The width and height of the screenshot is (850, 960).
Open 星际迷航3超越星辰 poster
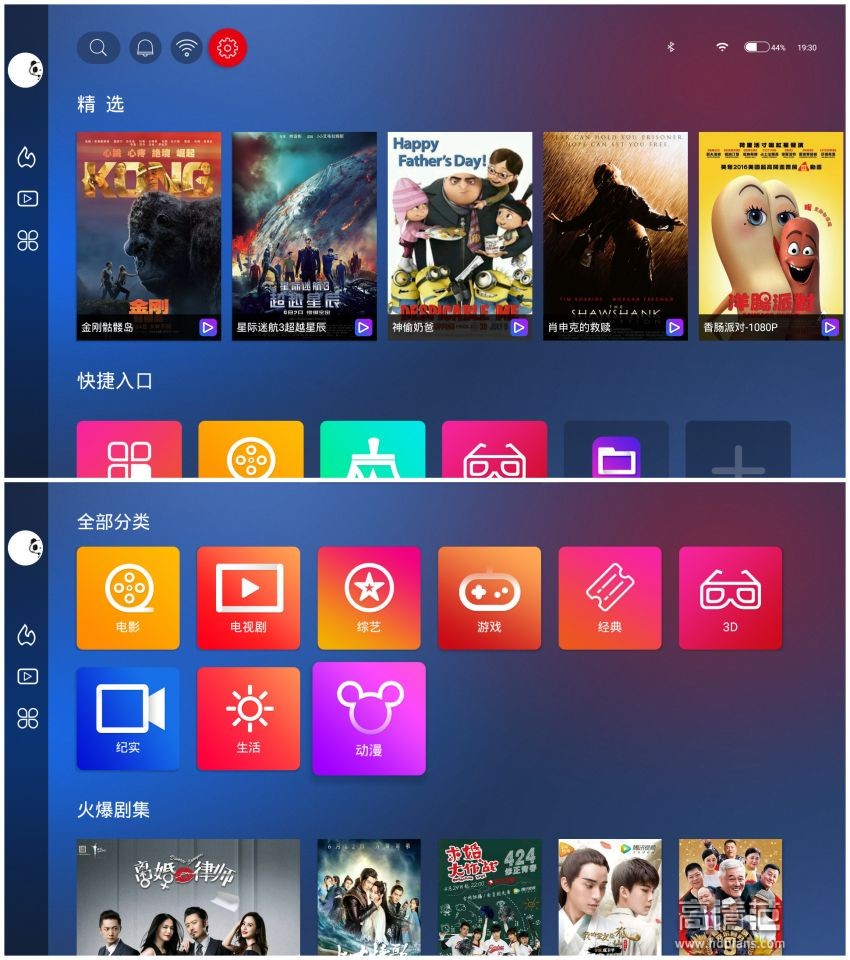click(304, 235)
